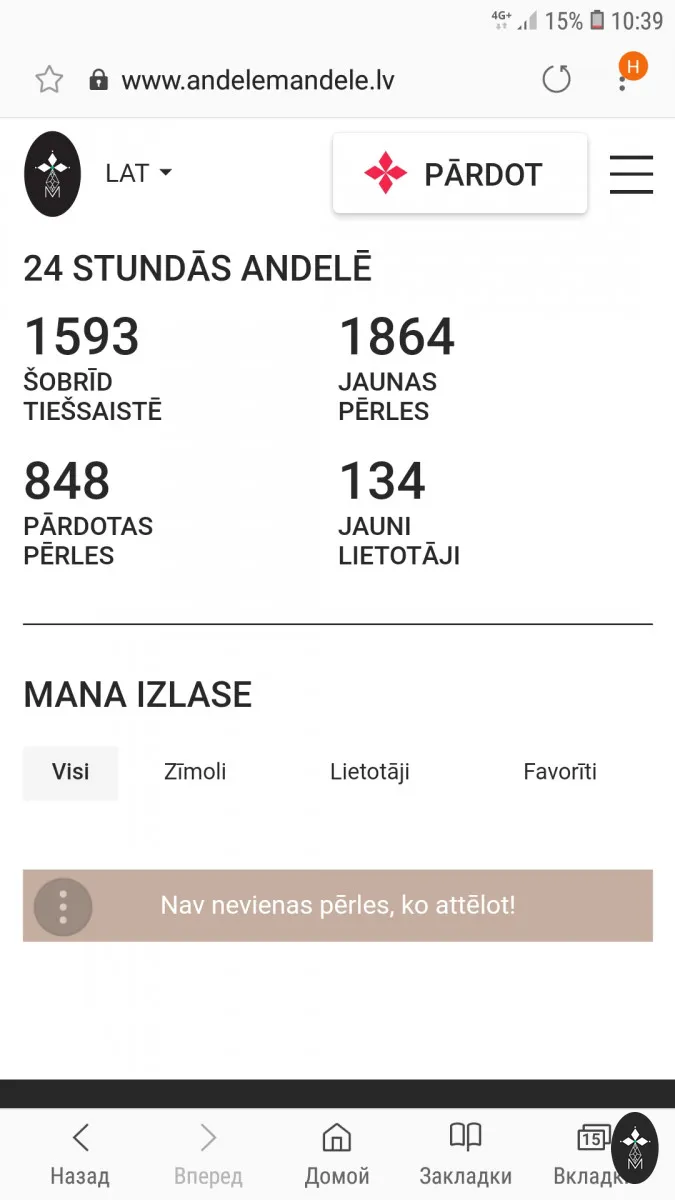Select the Visi tab
675x1200 pixels.
click(71, 772)
